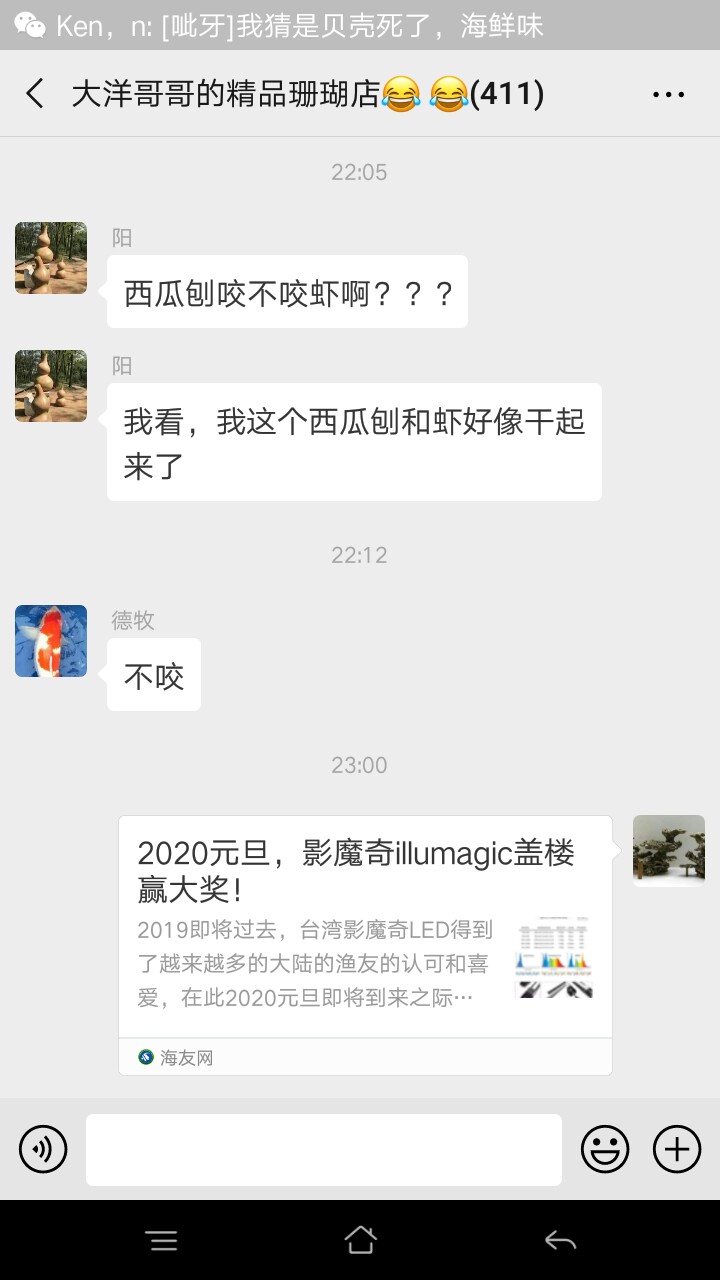The image size is (720, 1280).
Task: Tap the system back button
Action: [x=560, y=1241]
